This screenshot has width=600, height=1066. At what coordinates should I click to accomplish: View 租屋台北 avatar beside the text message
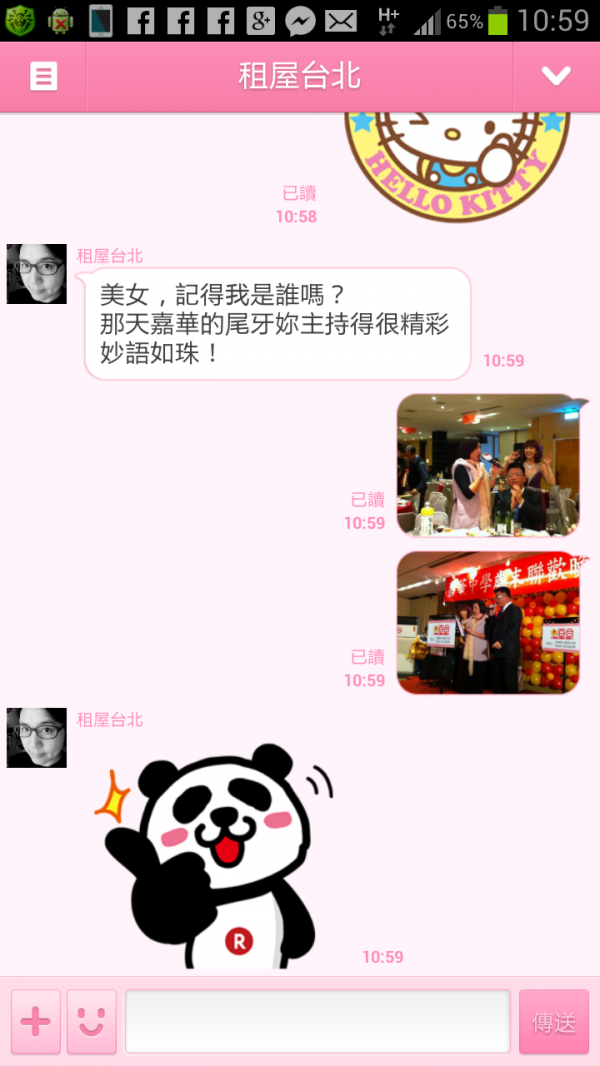point(37,273)
